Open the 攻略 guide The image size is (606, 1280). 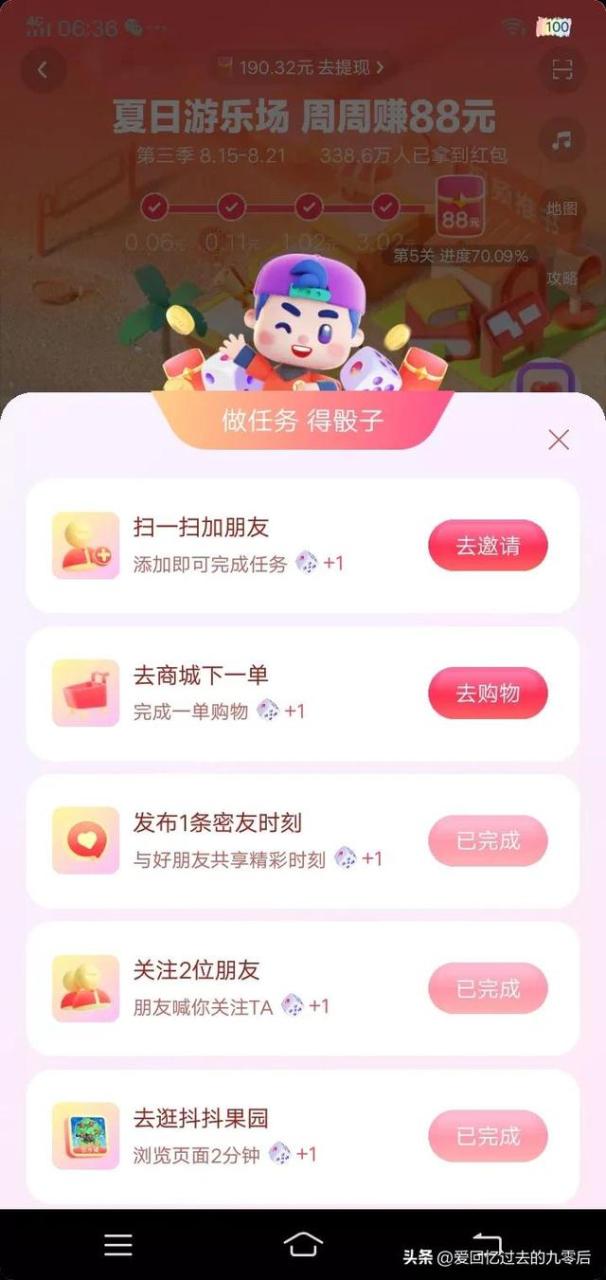[x=562, y=278]
